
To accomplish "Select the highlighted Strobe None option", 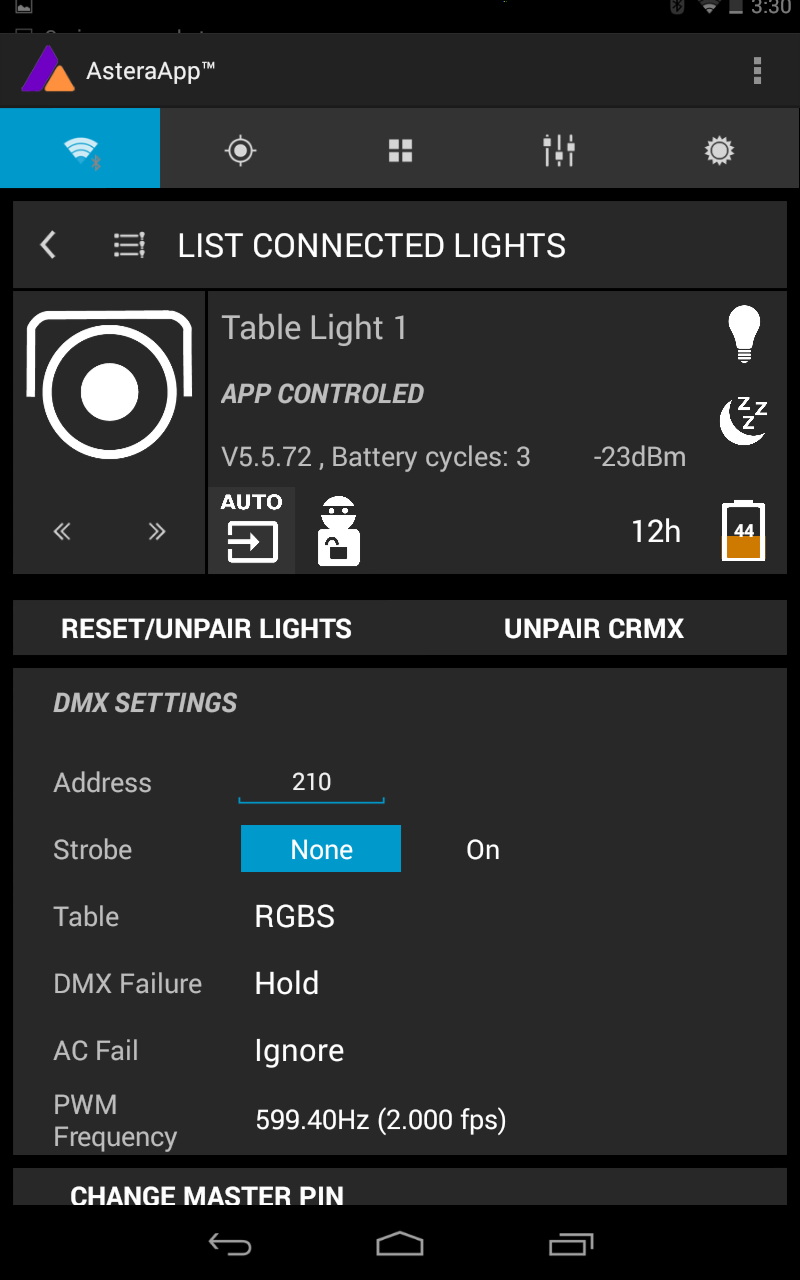I will coord(320,848).
